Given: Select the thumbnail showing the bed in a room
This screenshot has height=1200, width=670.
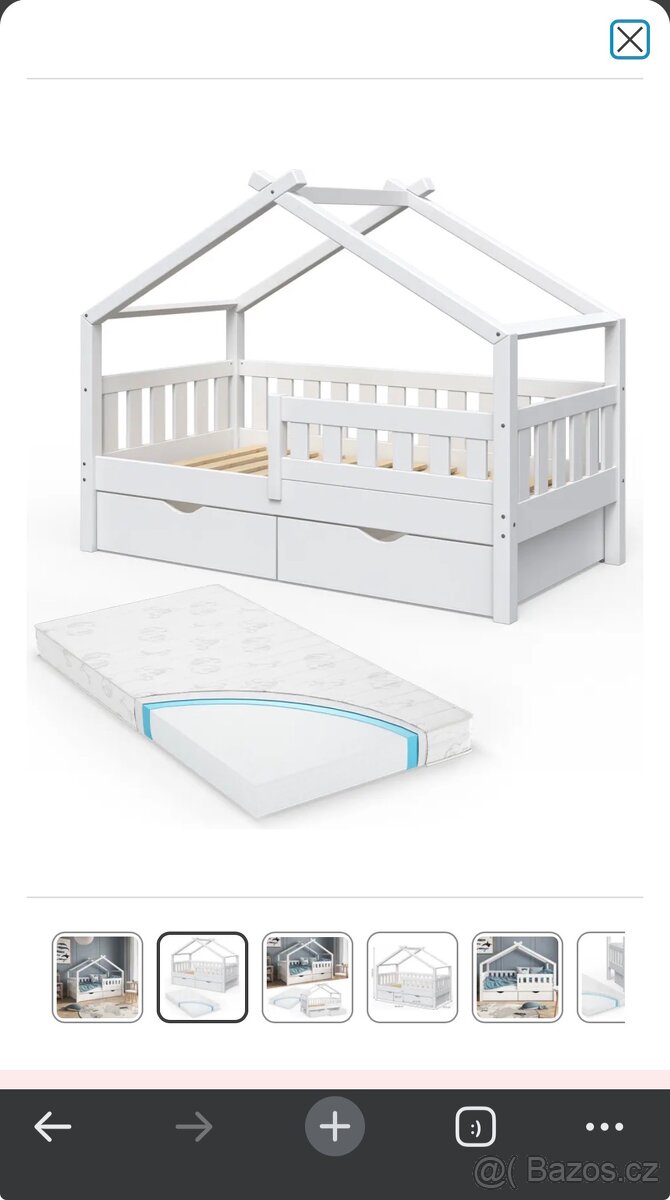Looking at the screenshot, I should click(97, 976).
